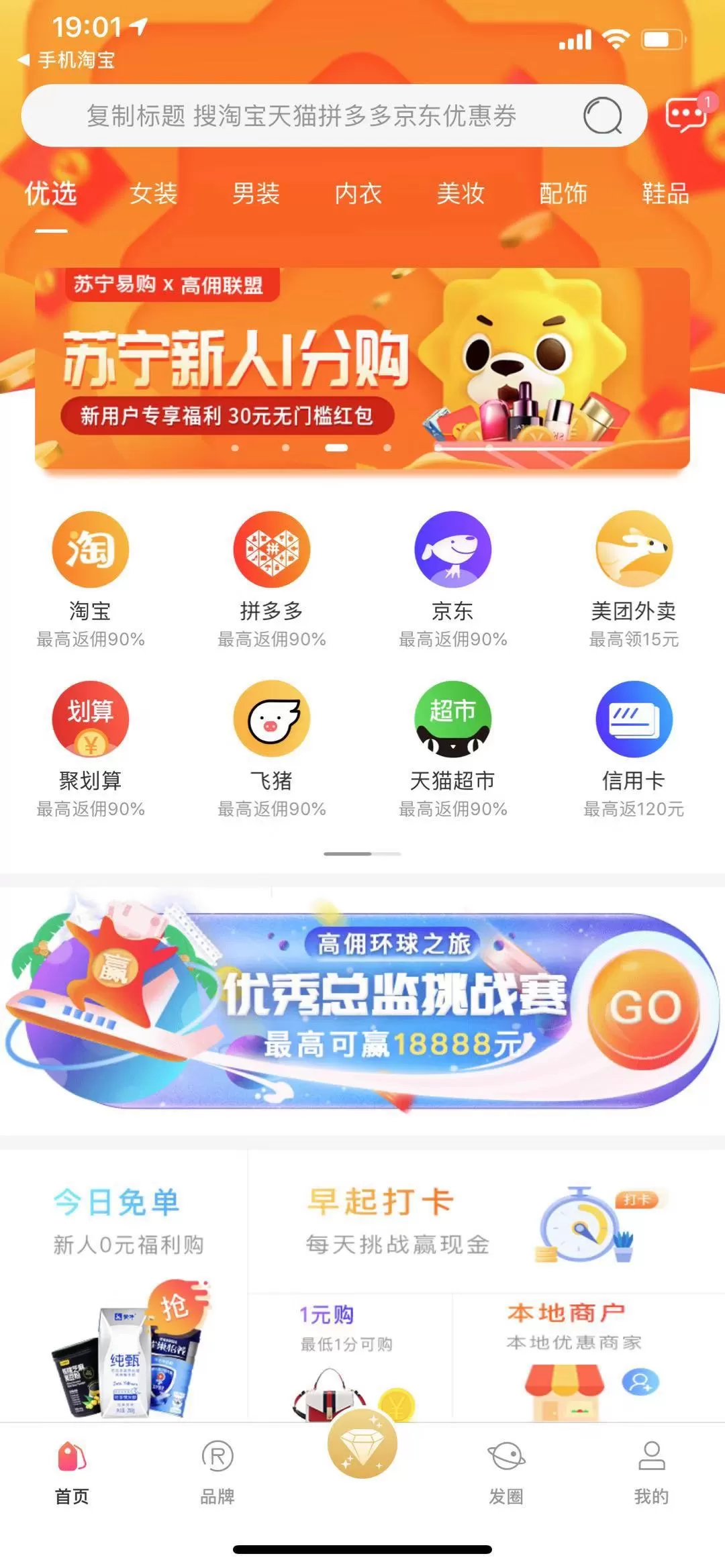This screenshot has width=725, height=1568.
Task: Go to the 我的 bottom tab
Action: pos(651,1469)
